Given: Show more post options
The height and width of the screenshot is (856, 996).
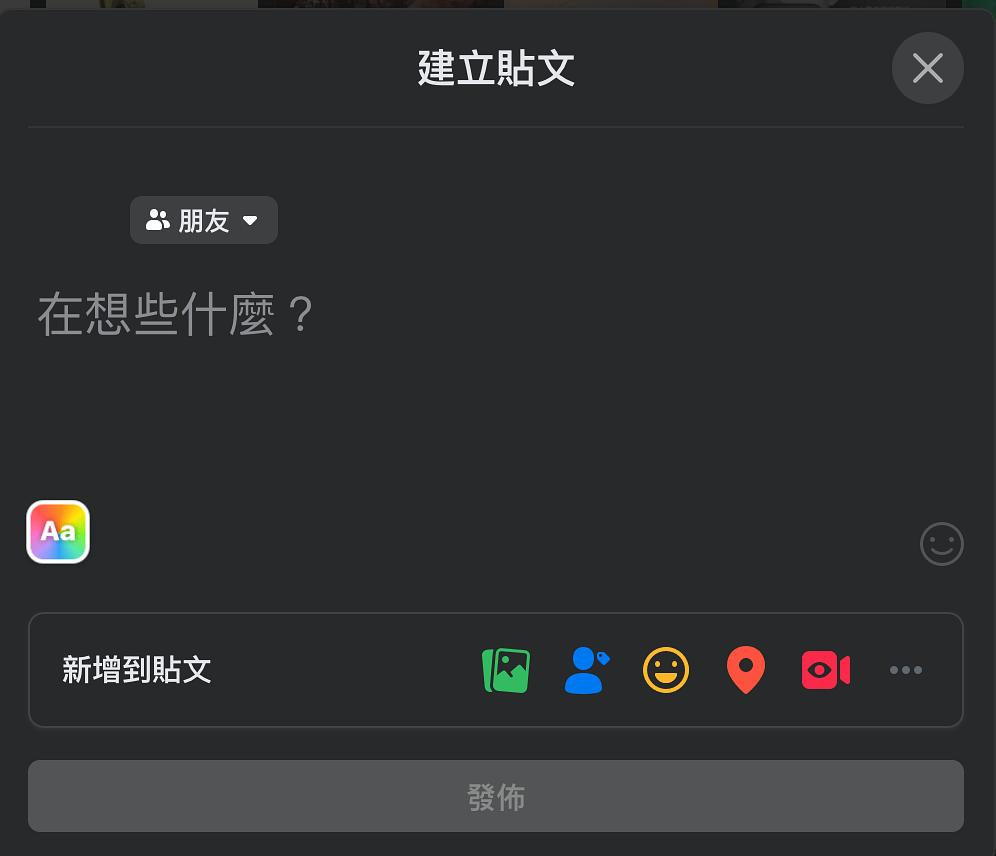Looking at the screenshot, I should point(905,670).
